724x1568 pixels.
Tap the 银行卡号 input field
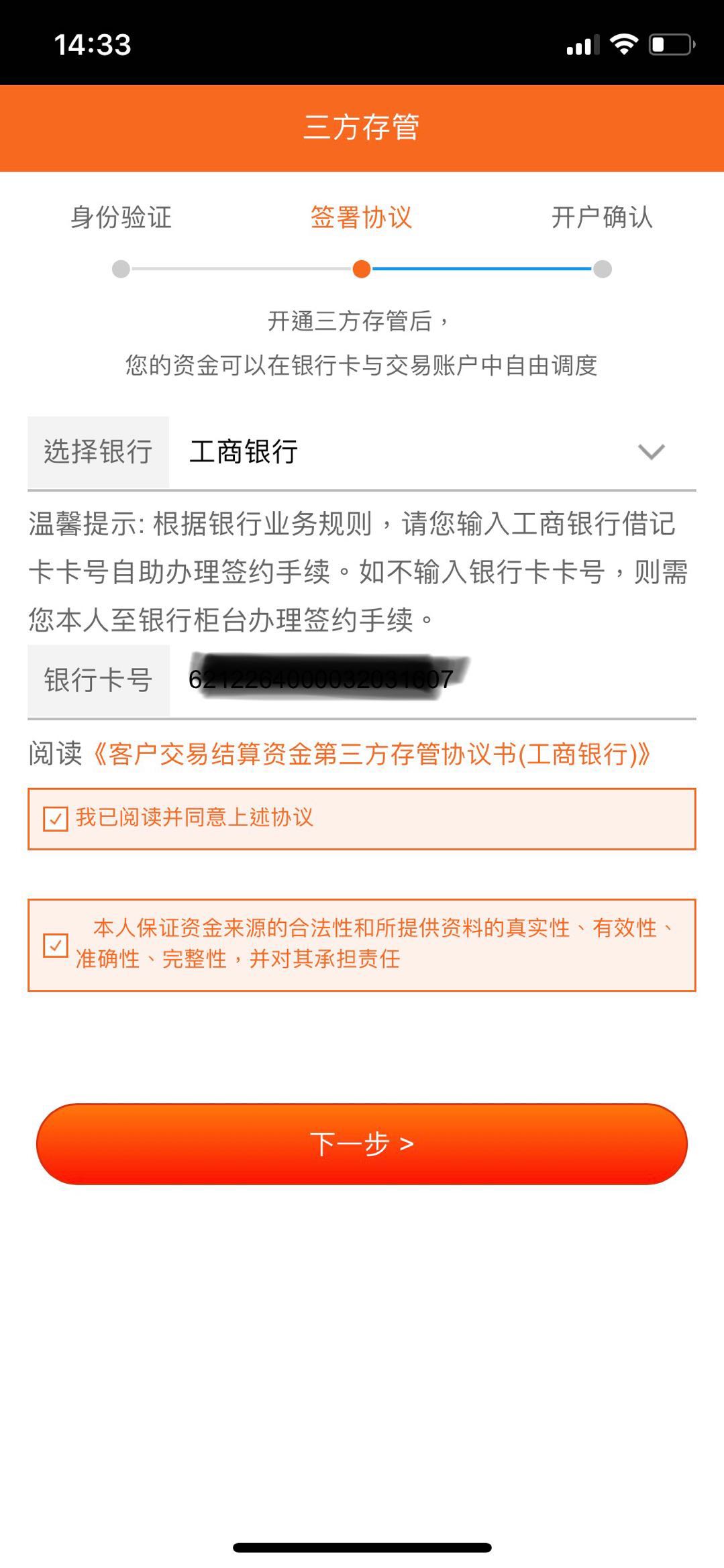pyautogui.click(x=432, y=680)
